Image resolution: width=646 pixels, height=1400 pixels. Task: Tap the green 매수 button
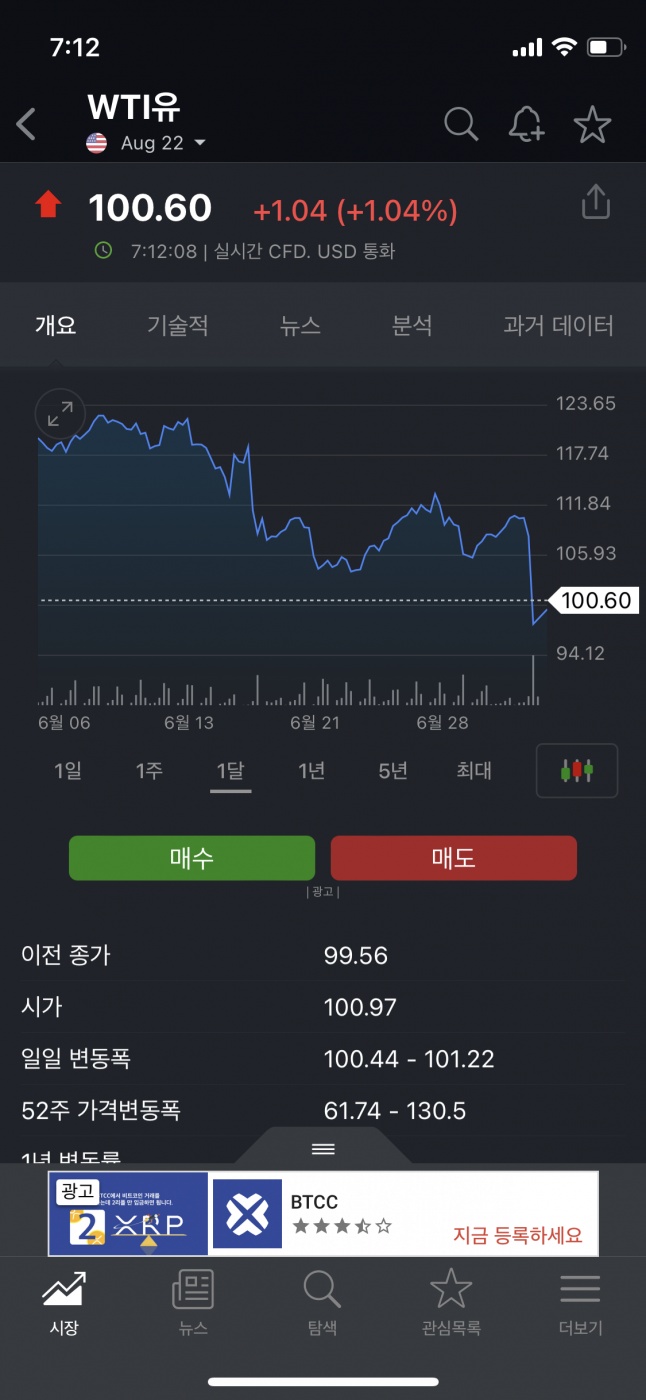[x=192, y=858]
